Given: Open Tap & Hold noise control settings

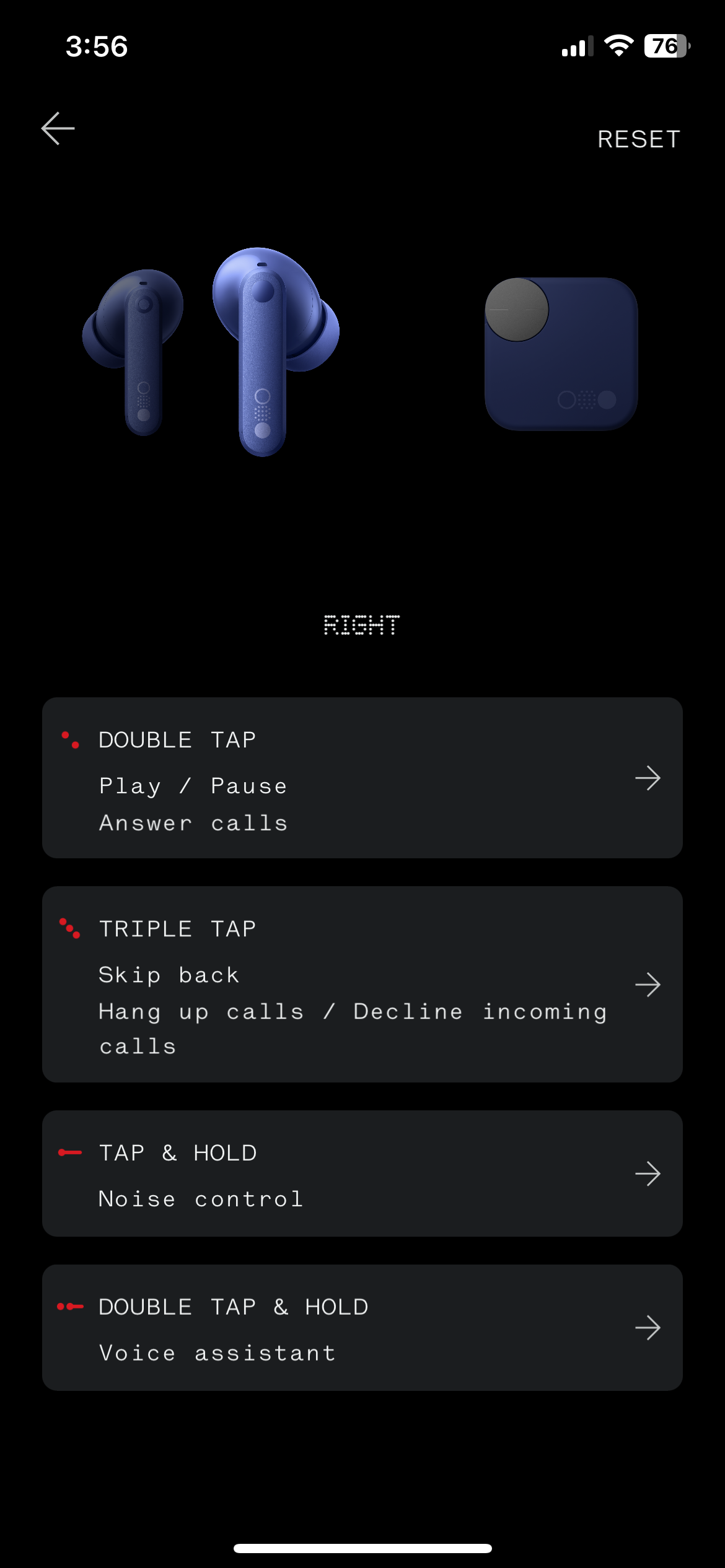Looking at the screenshot, I should click(362, 1174).
